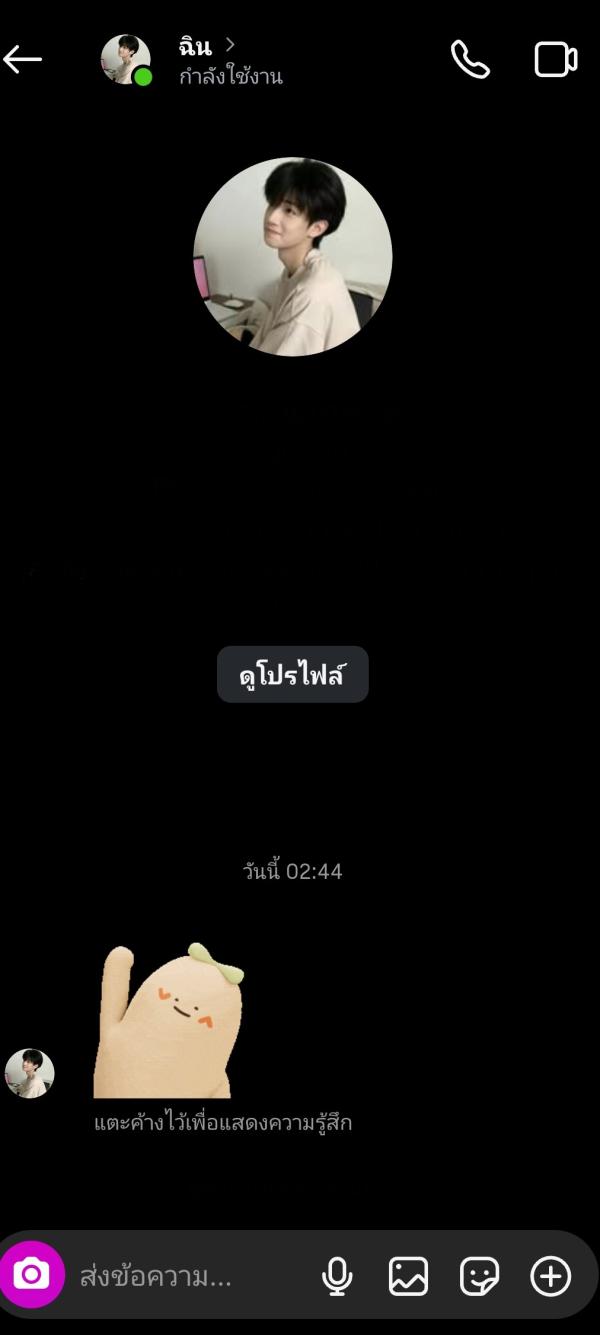The height and width of the screenshot is (1335, 600).
Task: Record a voice message with microphone
Action: (338, 1277)
